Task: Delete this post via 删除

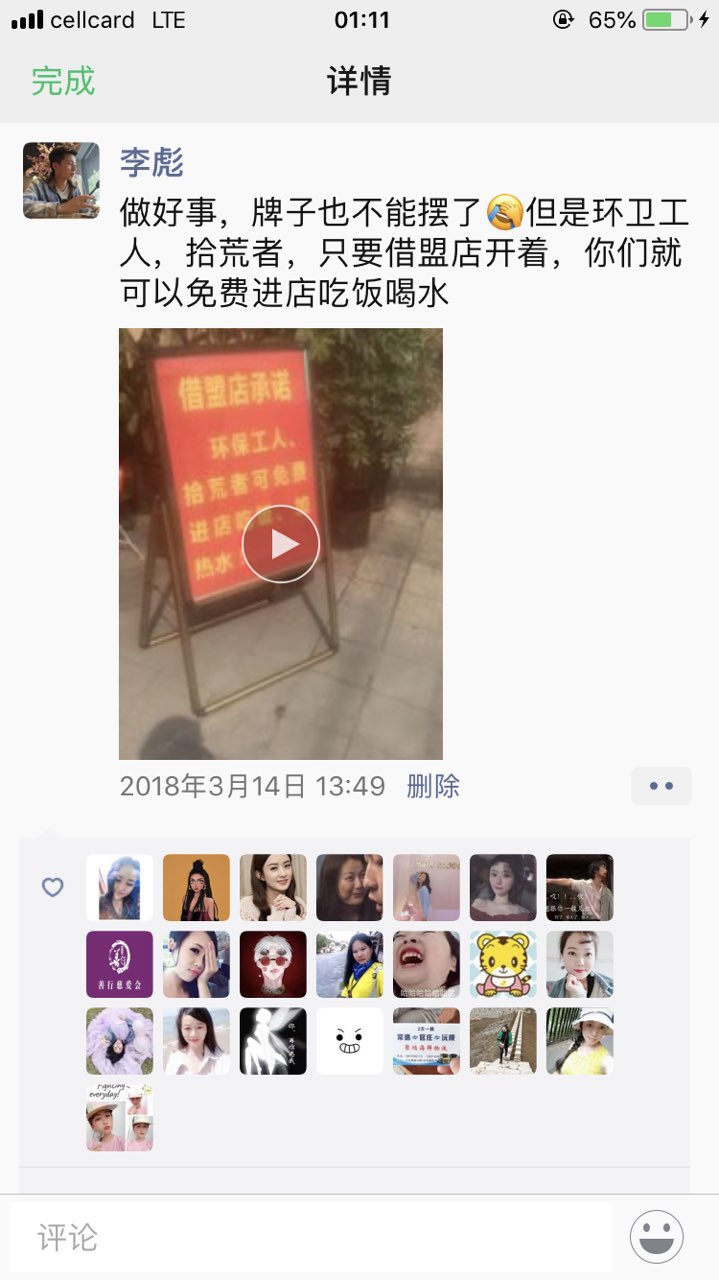Action: (x=433, y=786)
